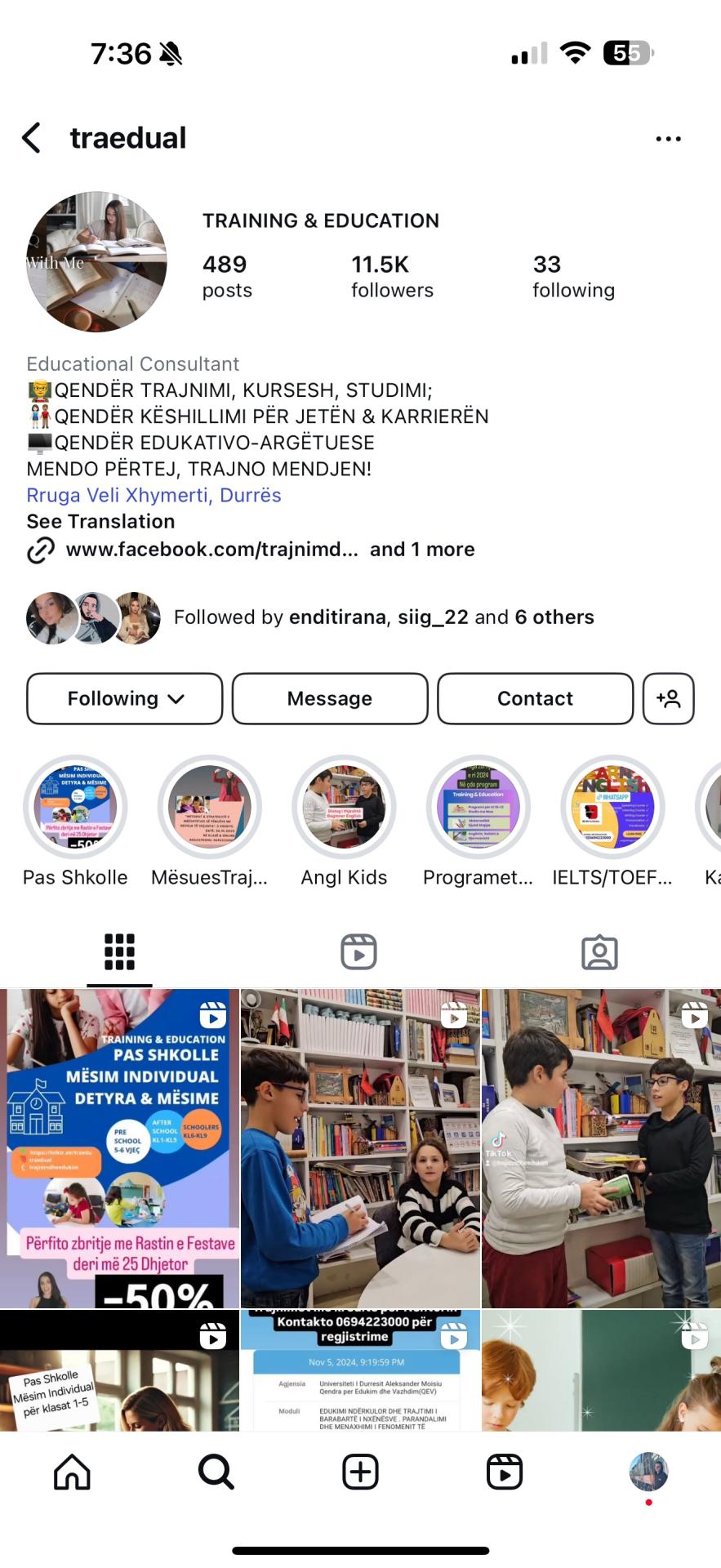Message the traedual account

[329, 698]
